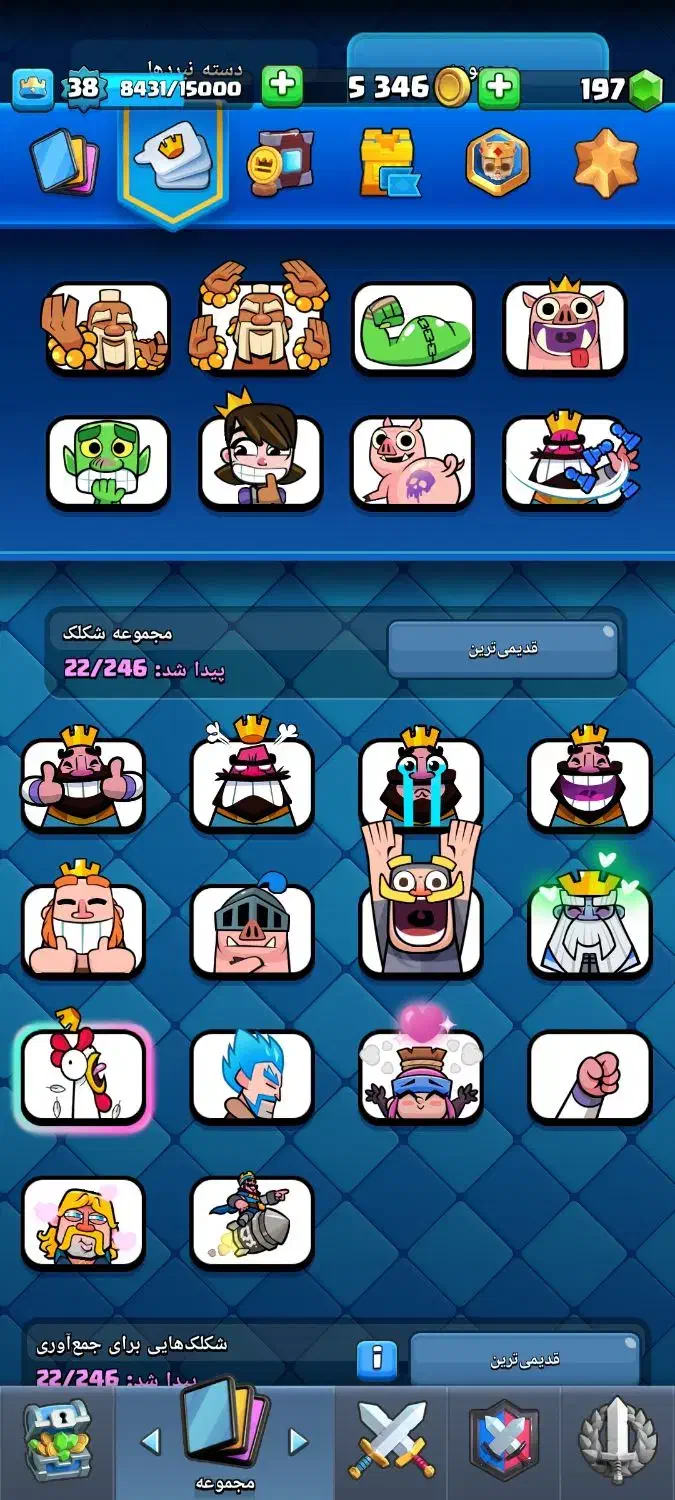
Task: Open the star-shaped tab
Action: tap(606, 162)
